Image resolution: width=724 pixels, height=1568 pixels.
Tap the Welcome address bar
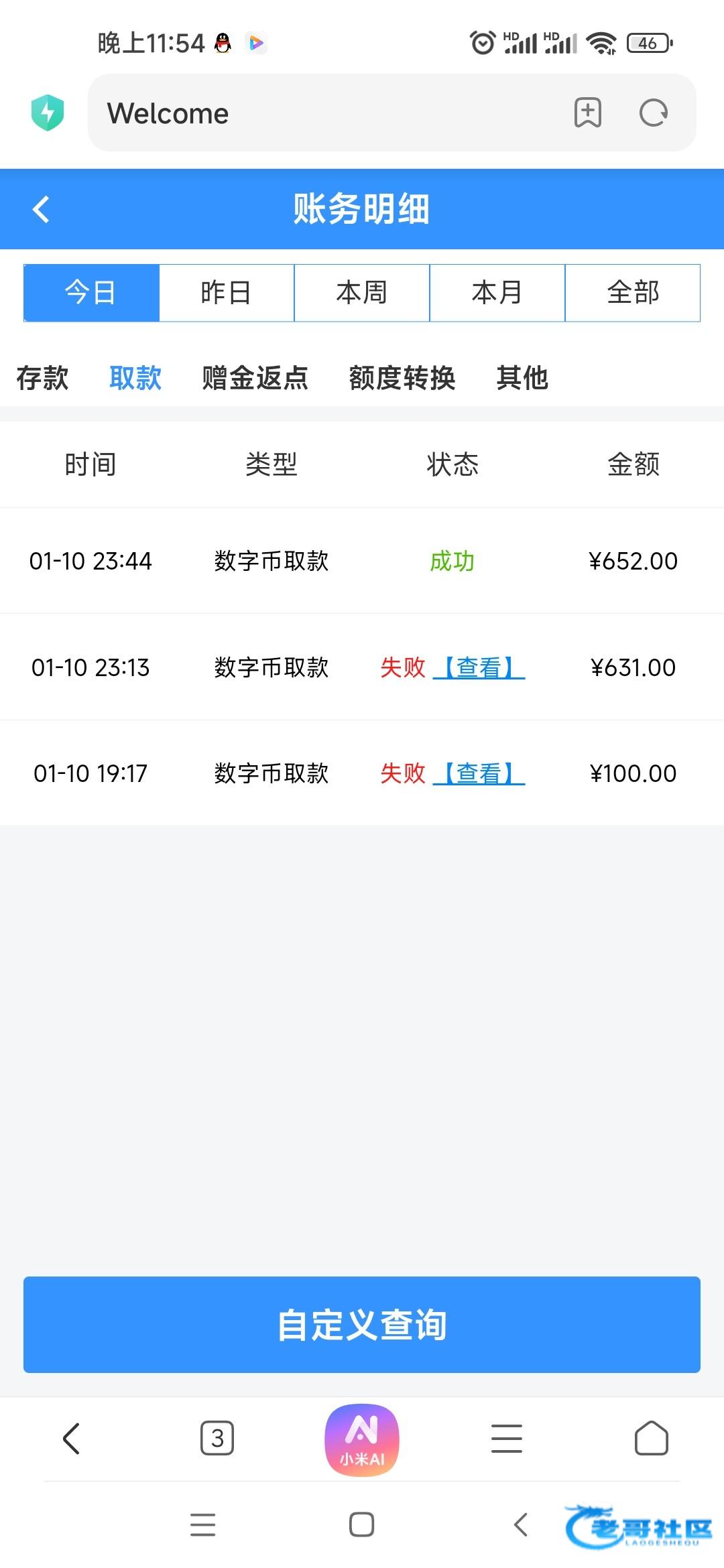(322, 113)
